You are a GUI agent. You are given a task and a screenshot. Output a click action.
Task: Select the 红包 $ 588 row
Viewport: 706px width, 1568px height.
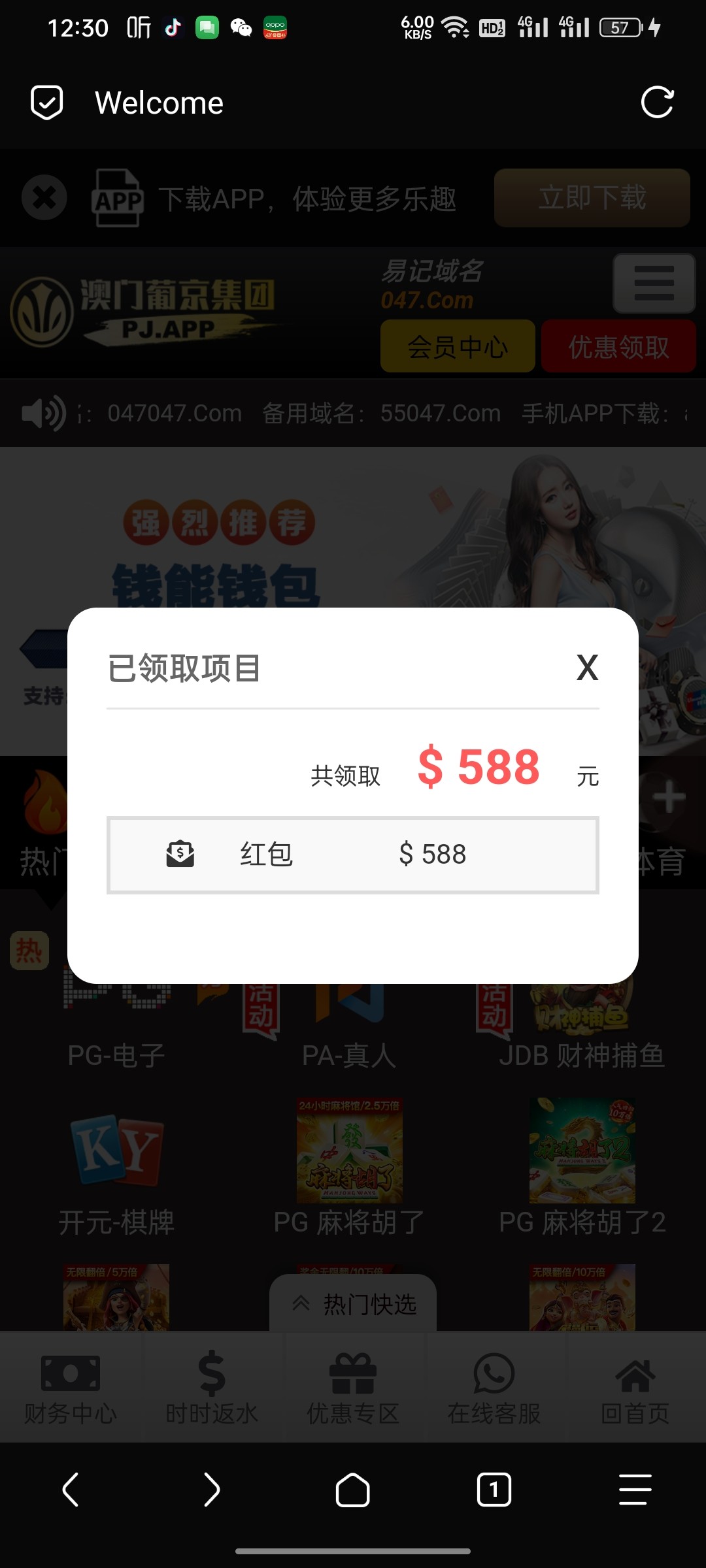[x=353, y=855]
